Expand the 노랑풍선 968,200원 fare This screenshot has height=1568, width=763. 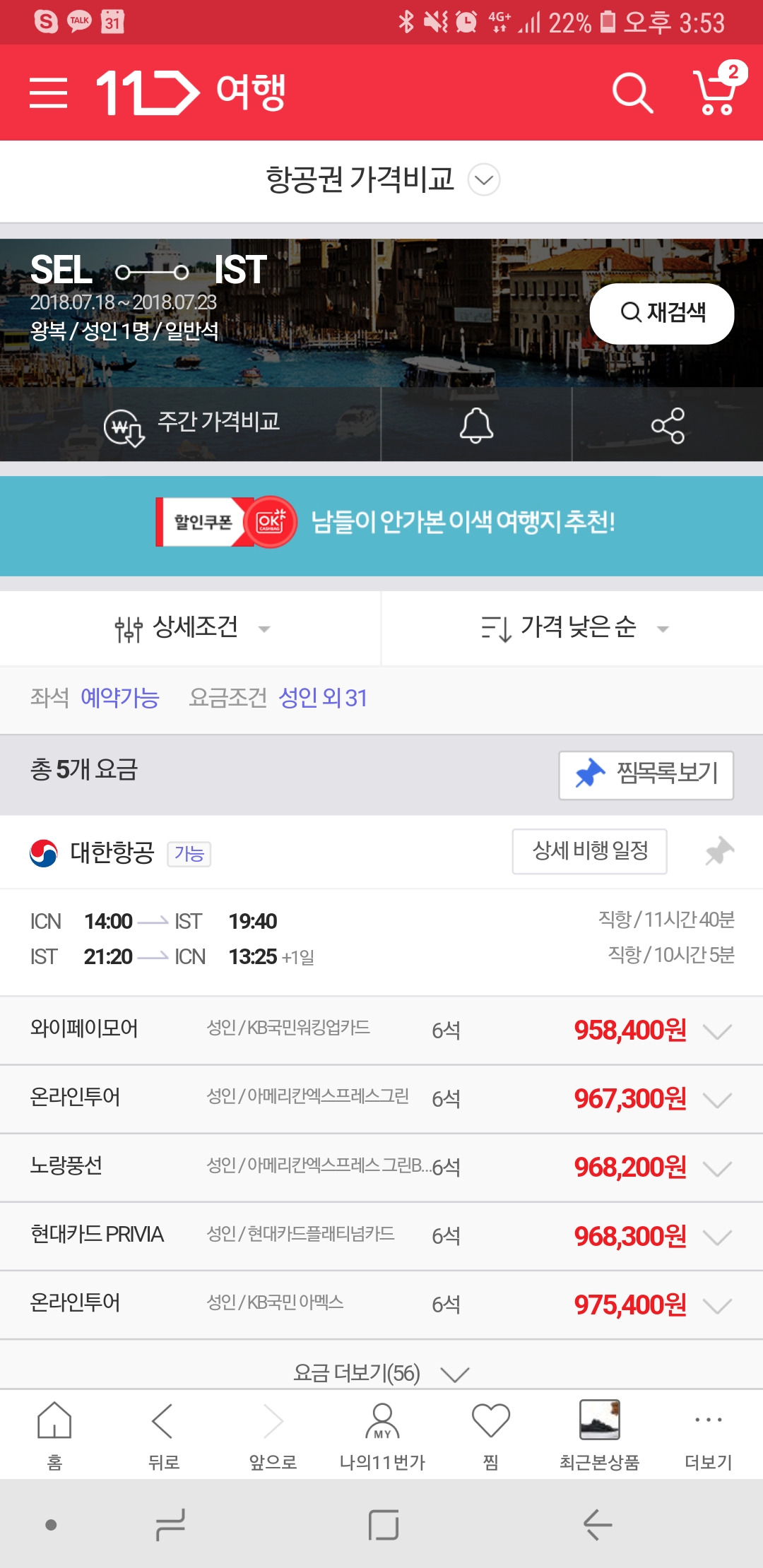717,1168
